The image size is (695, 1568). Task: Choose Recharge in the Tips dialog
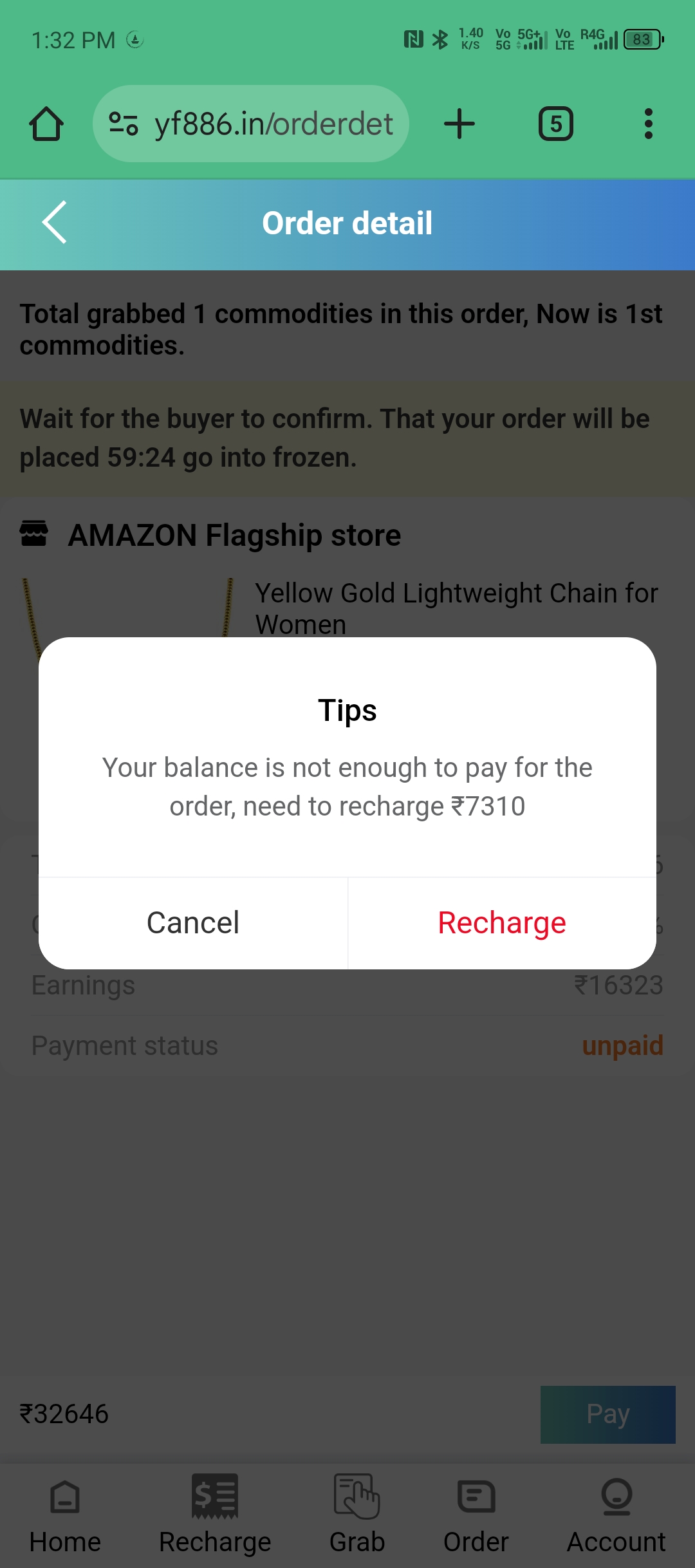point(502,922)
